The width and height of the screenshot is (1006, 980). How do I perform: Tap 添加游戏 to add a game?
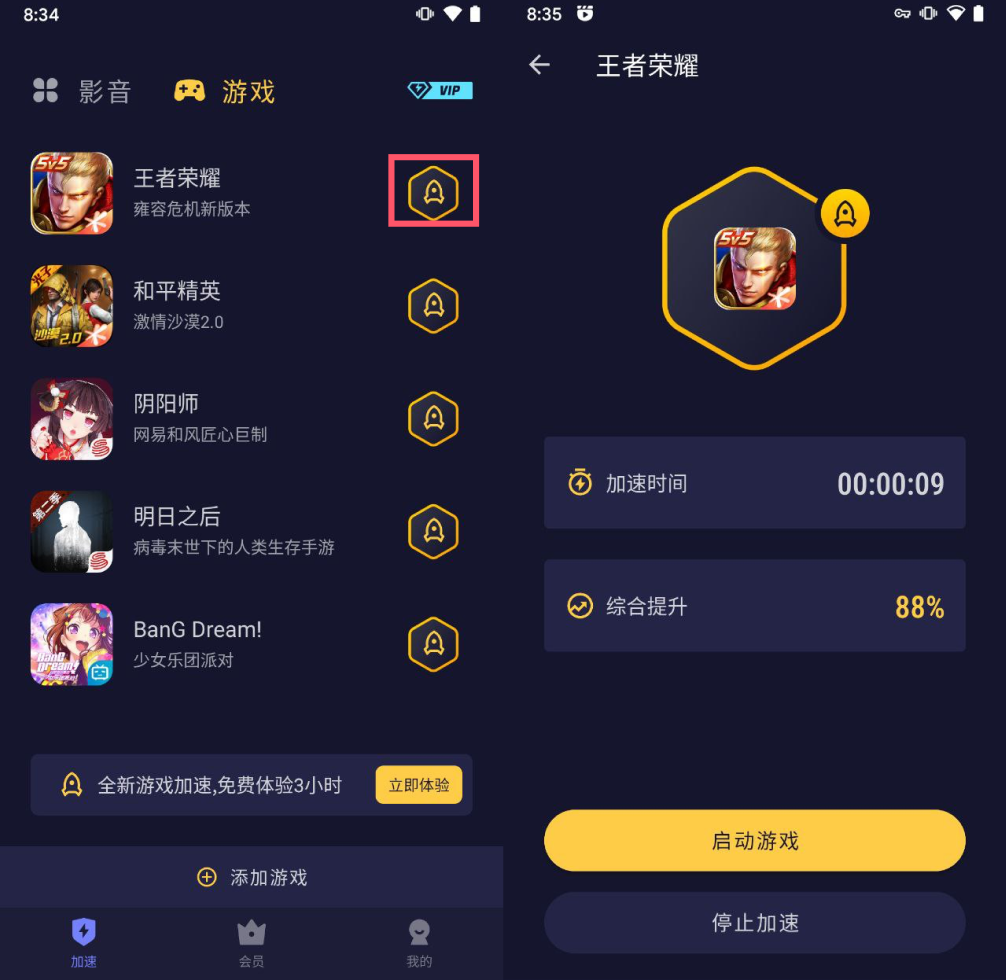[252, 877]
